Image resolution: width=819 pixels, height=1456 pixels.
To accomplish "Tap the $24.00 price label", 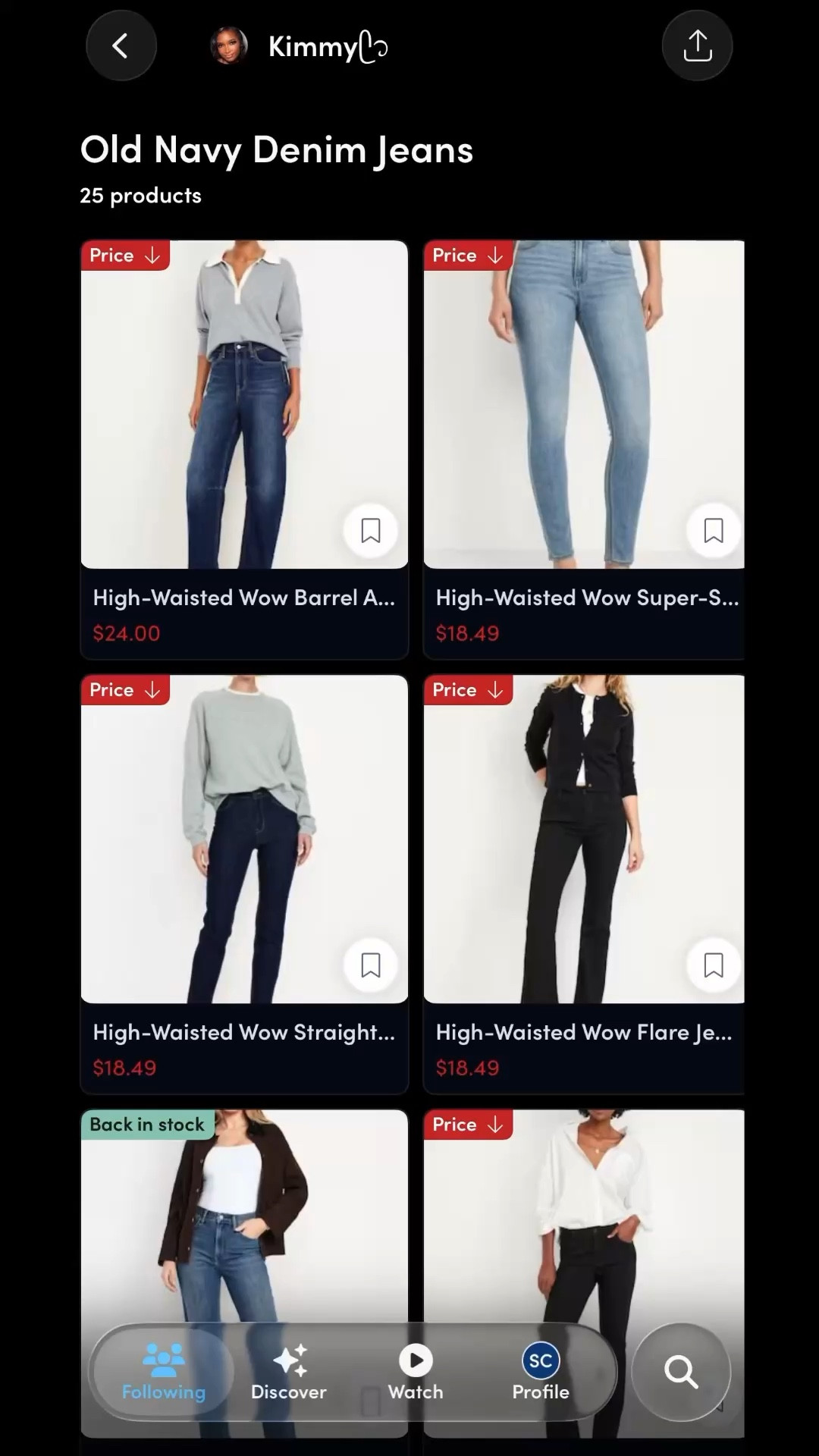I will (x=126, y=633).
